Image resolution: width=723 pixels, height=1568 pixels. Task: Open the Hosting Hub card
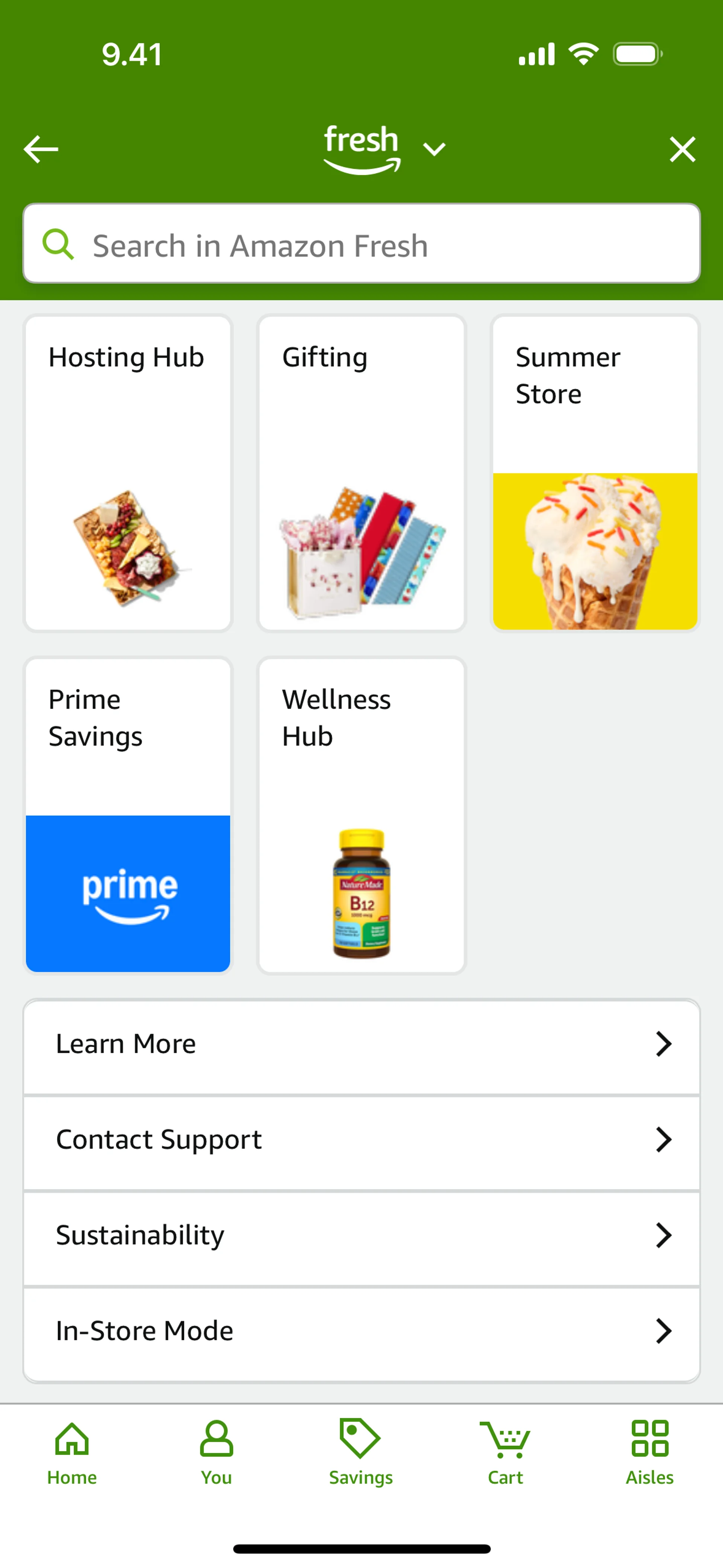tap(128, 473)
